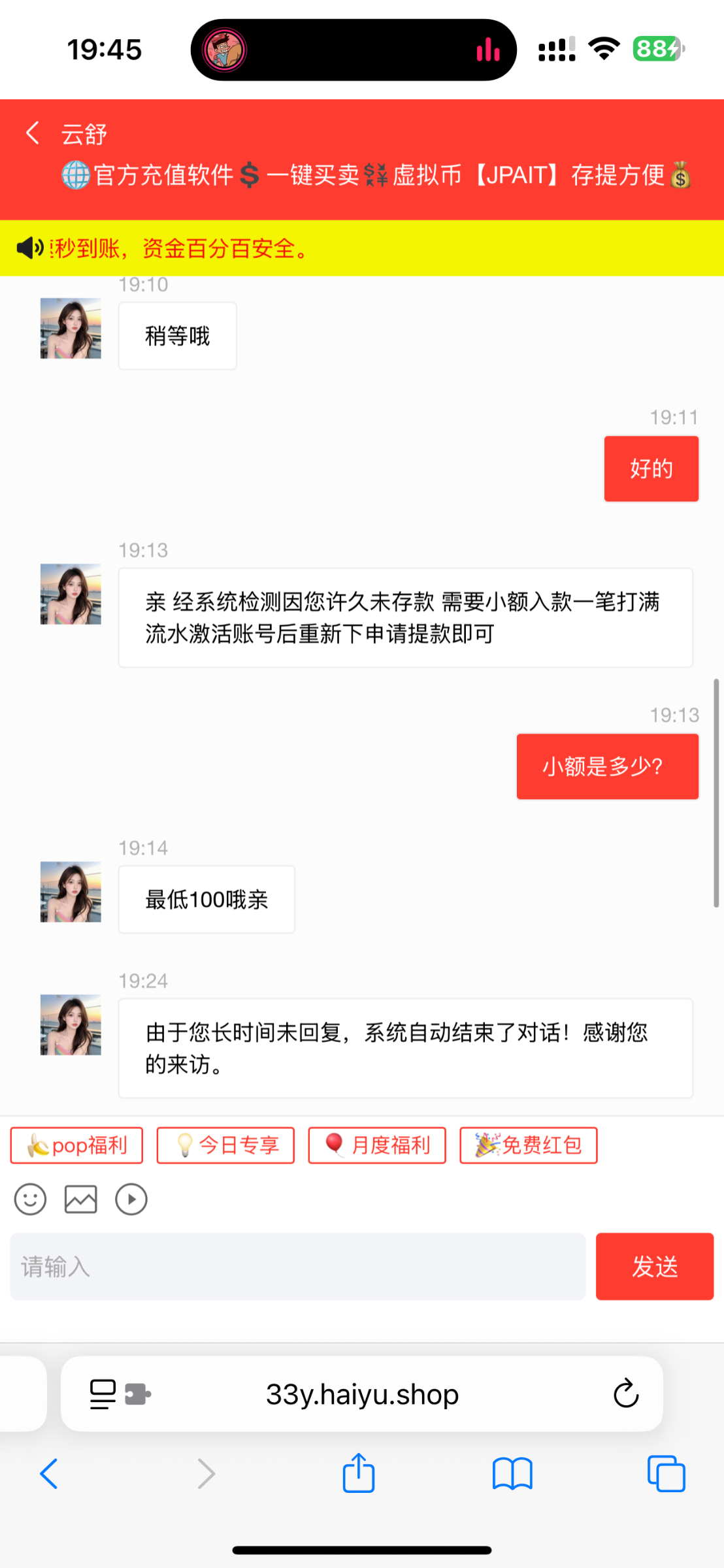Screen dimensions: 724x1568
Task: Focus the 请输入 message field
Action: click(297, 1266)
